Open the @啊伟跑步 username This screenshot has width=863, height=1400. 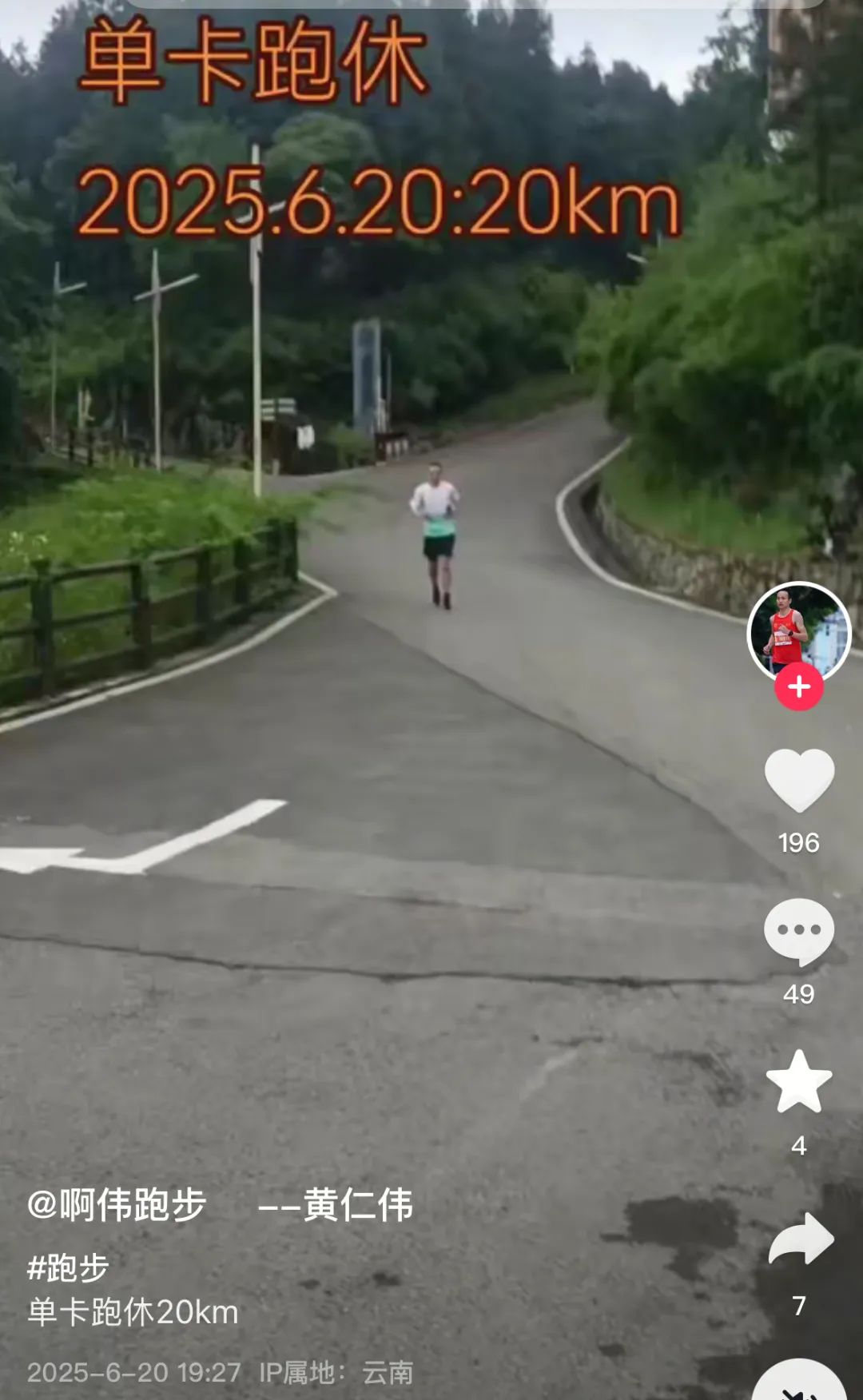coord(117,1204)
